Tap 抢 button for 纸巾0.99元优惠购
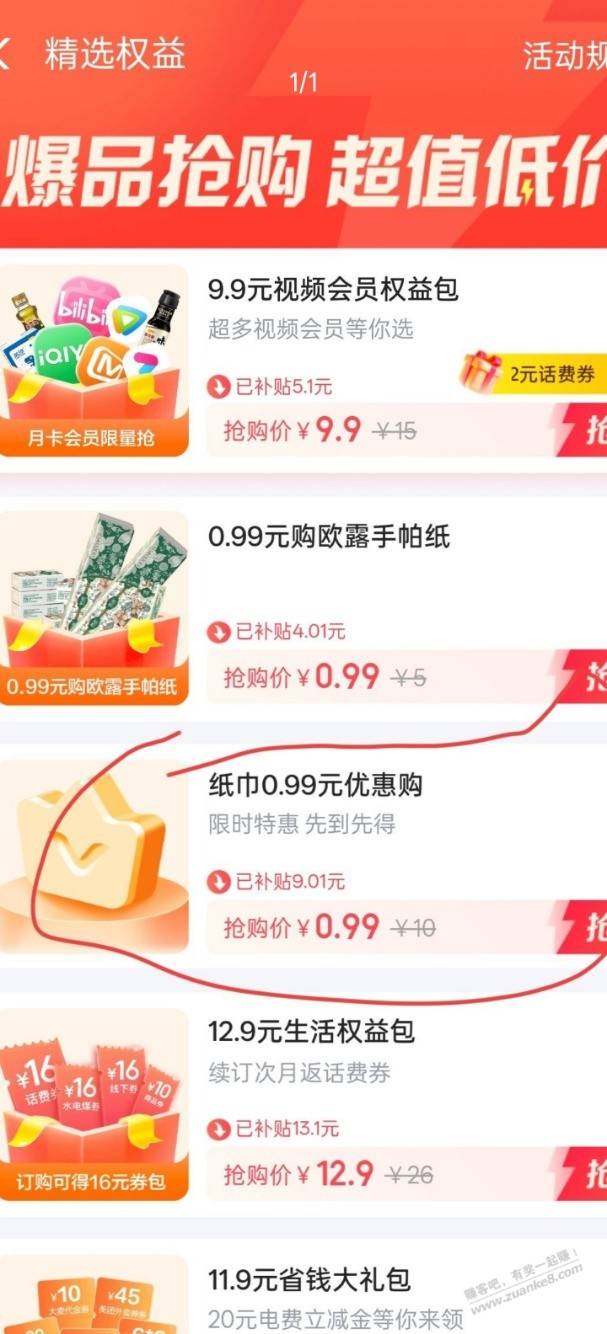The image size is (607, 1334). coord(583,926)
